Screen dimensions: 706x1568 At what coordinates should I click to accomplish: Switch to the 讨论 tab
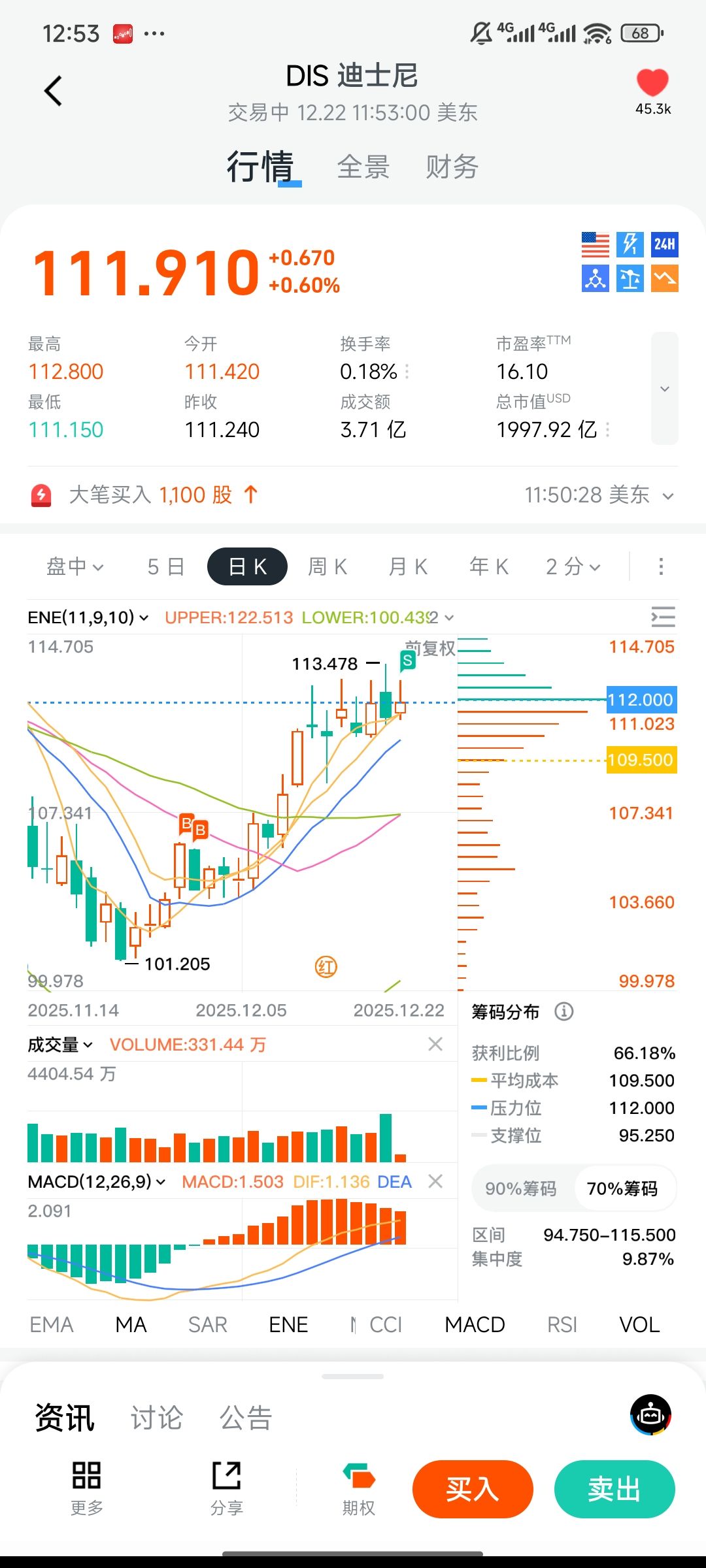[x=157, y=1418]
